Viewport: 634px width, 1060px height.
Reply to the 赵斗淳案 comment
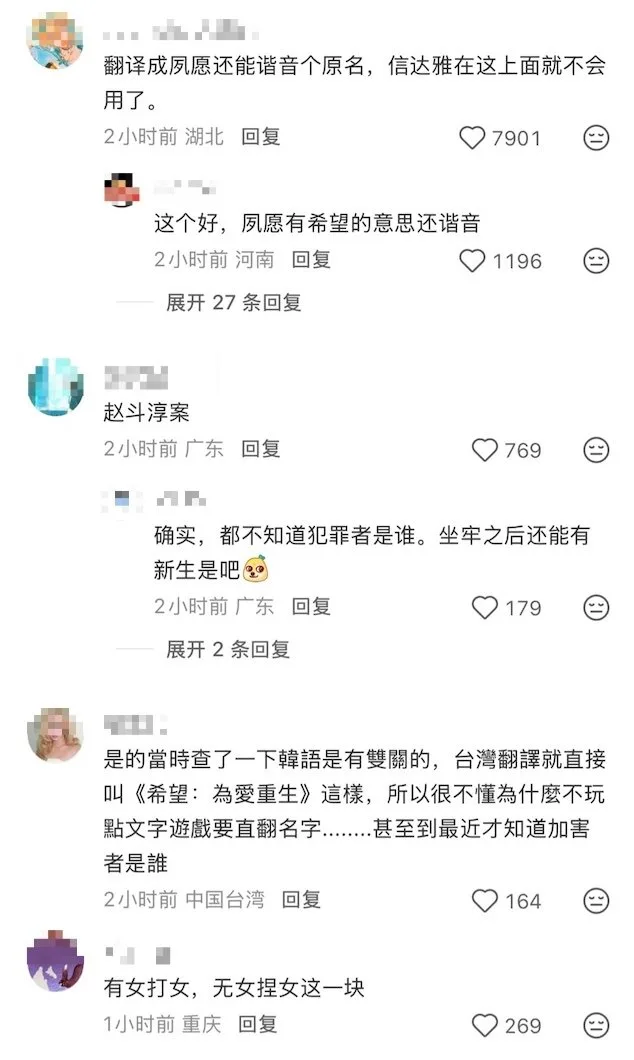(260, 449)
